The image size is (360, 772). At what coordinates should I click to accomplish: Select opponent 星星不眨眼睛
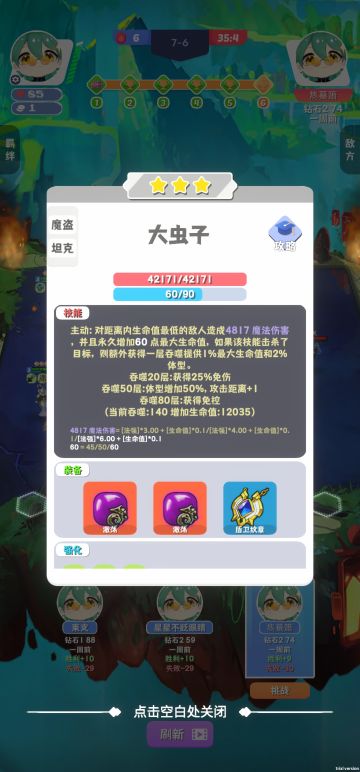coord(180,628)
